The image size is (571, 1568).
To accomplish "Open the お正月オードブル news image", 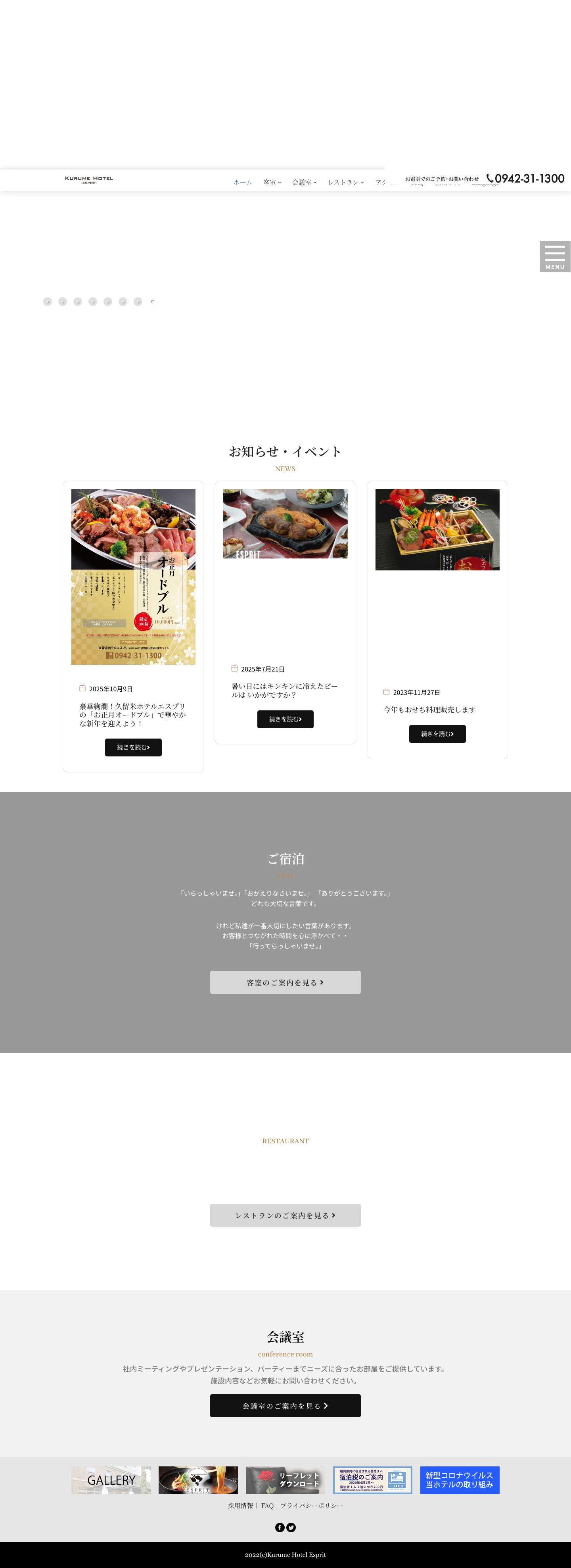I will pos(133,576).
